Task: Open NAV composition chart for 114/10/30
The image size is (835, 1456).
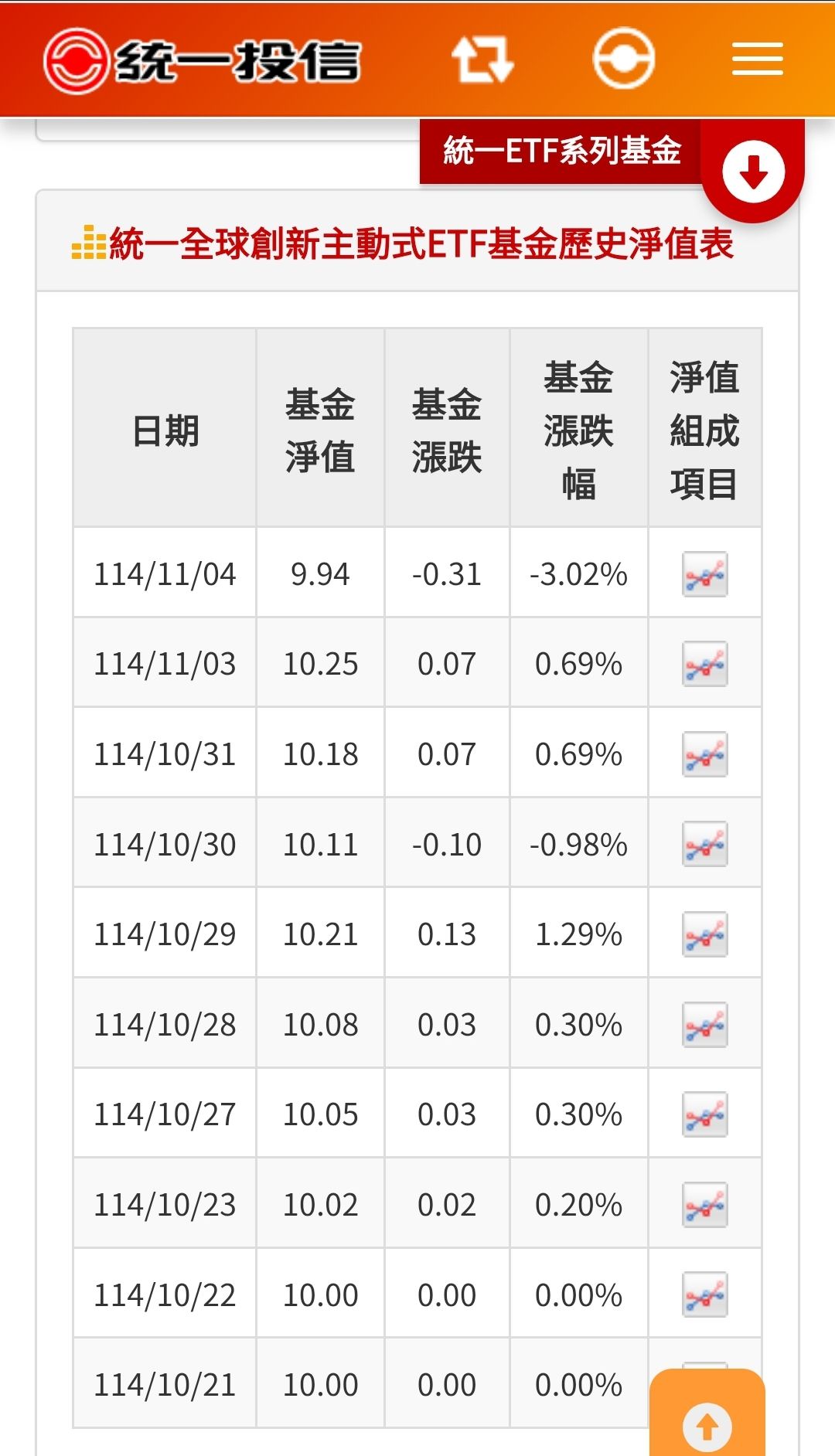Action: [x=704, y=844]
